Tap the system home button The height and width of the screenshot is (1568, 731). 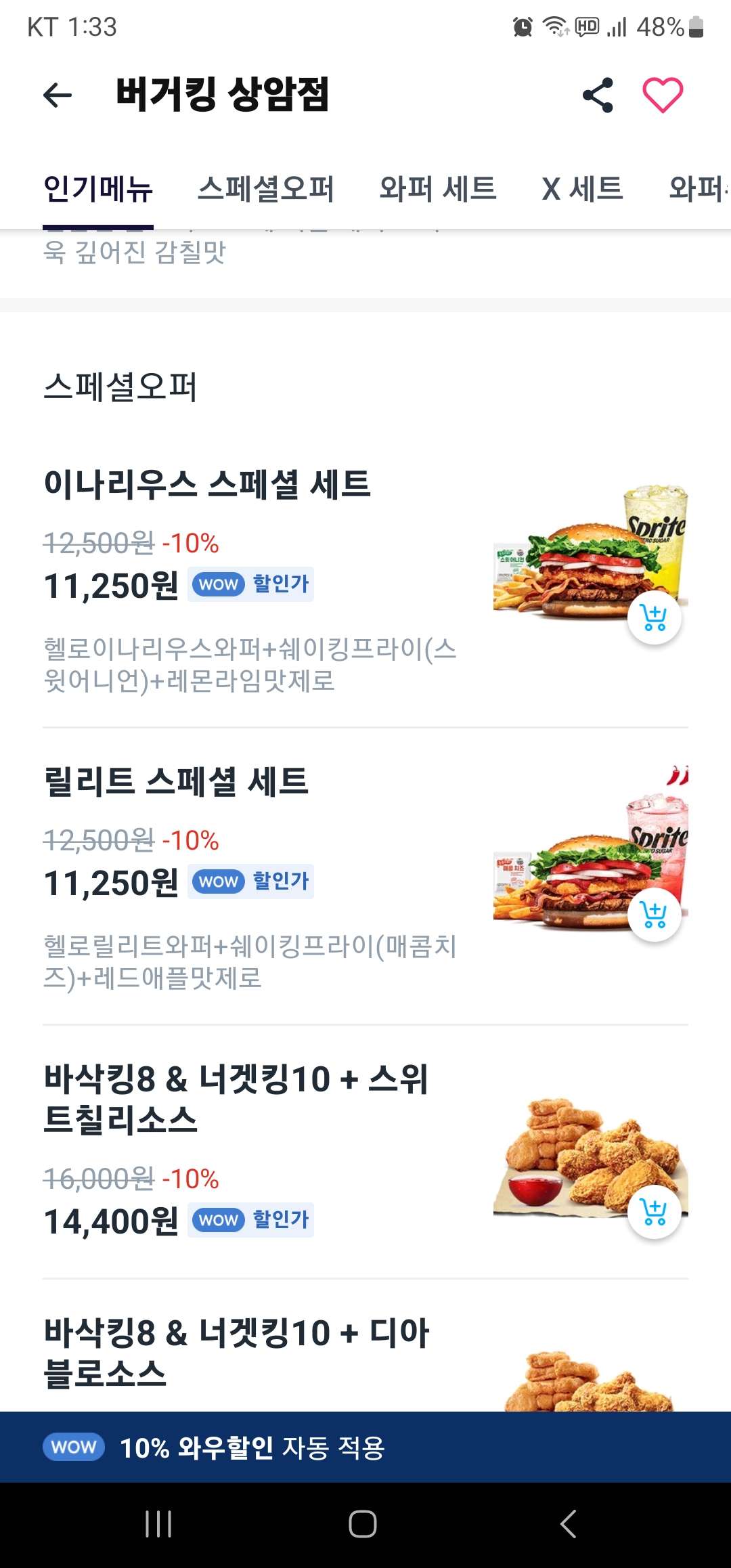363,1524
